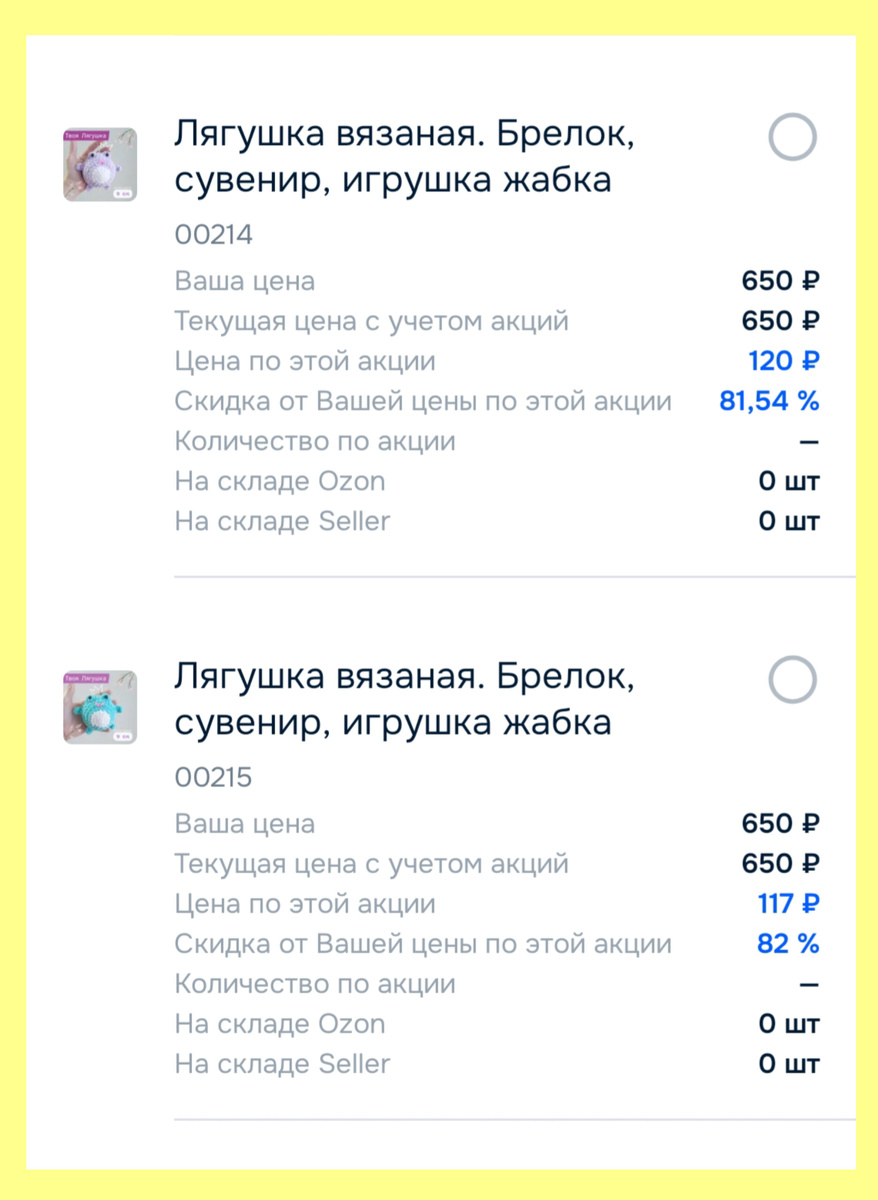Open the first product title Лягушка вязаная
Image resolution: width=878 pixels, height=1200 pixels.
point(393,155)
